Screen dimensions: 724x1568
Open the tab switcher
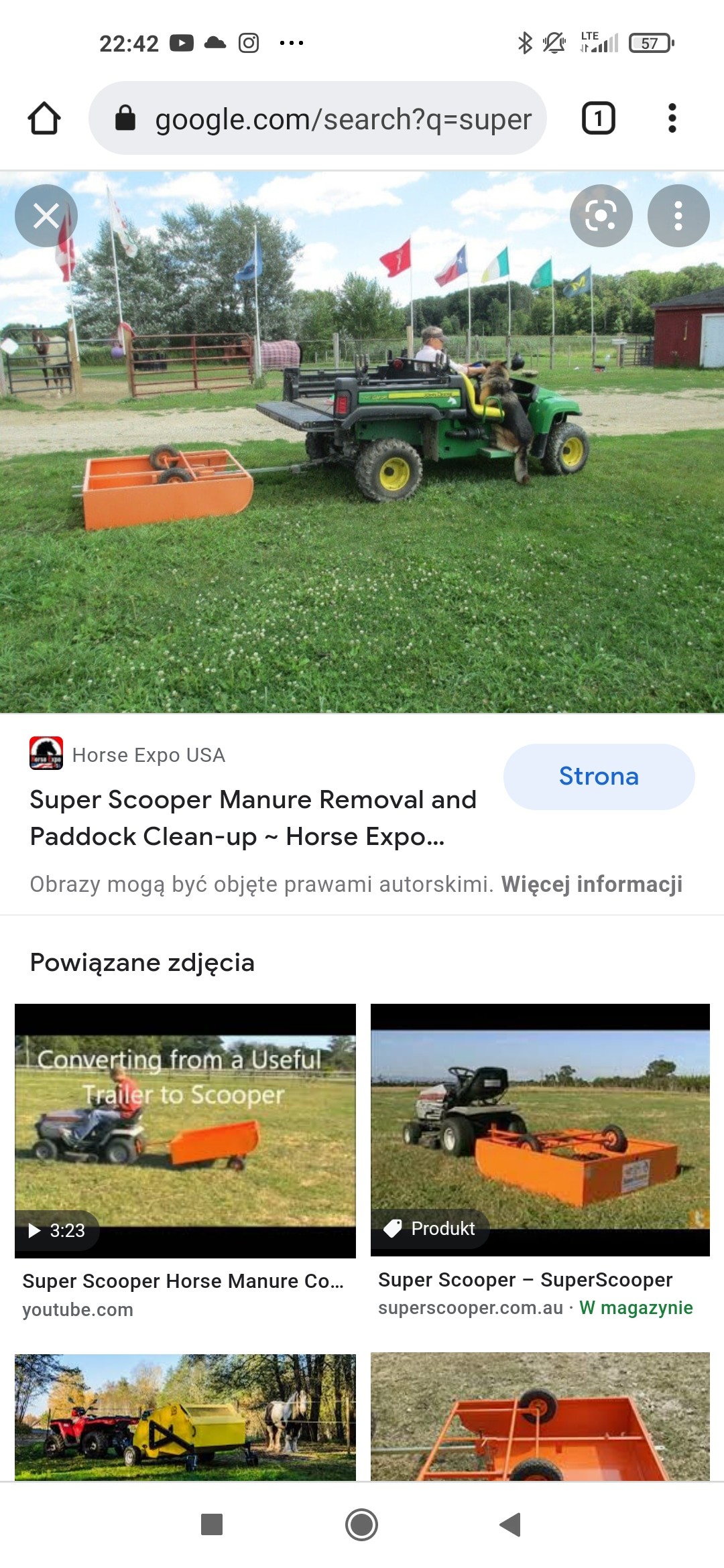tap(598, 119)
